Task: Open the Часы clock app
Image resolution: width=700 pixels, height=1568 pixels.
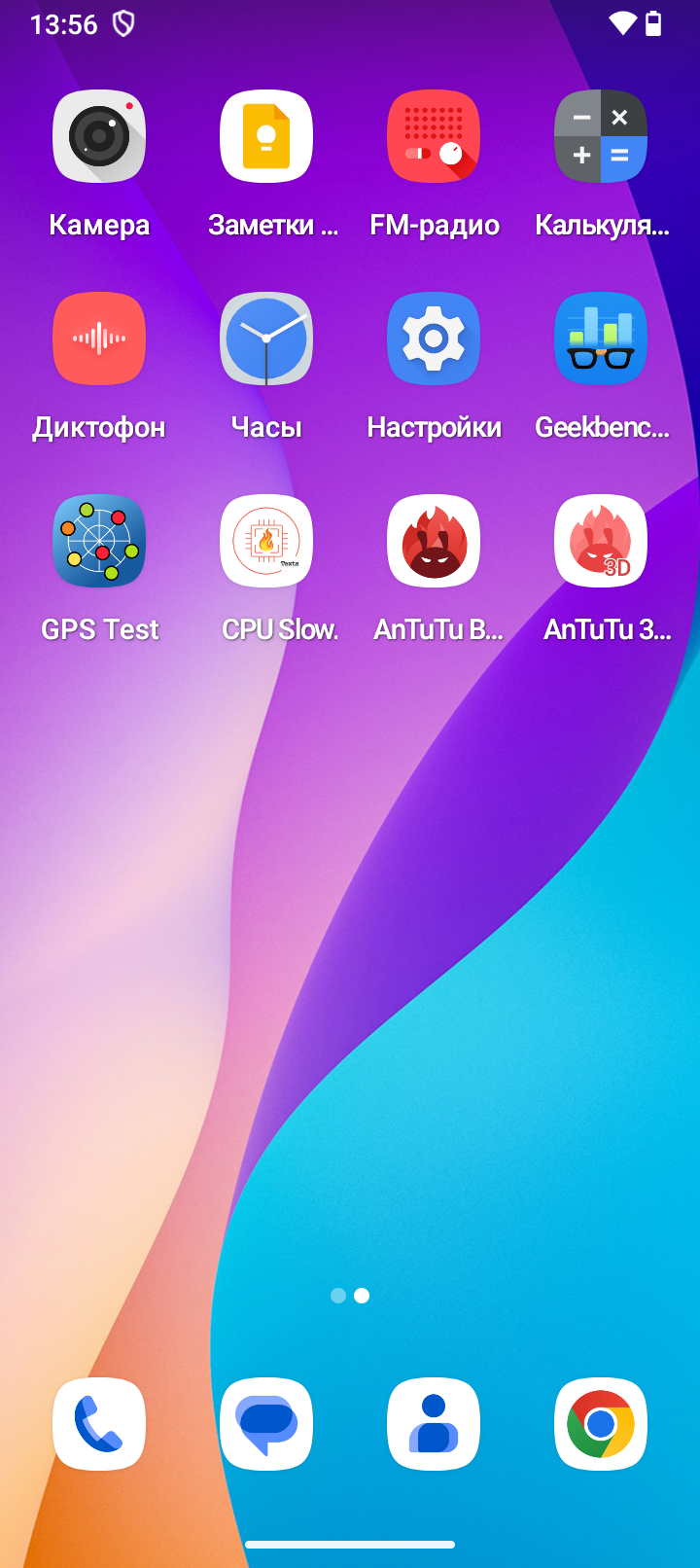Action: (x=266, y=339)
